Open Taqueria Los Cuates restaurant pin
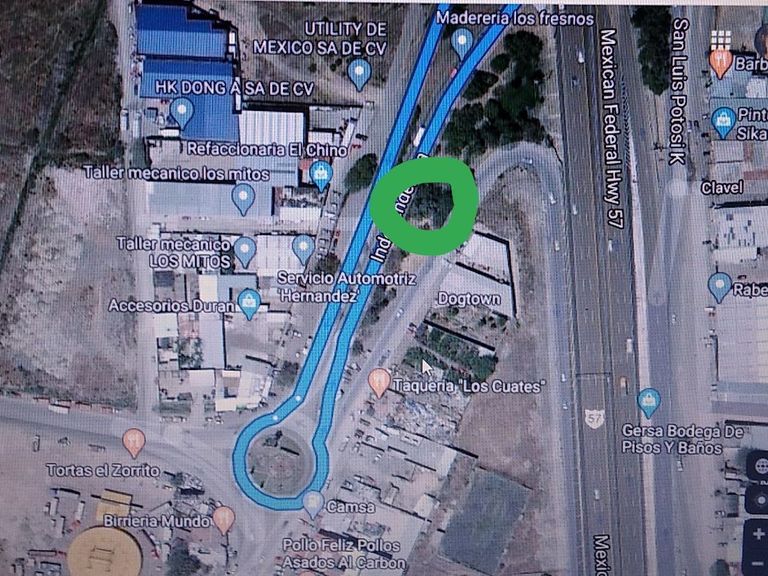768x576 pixels. [x=379, y=381]
